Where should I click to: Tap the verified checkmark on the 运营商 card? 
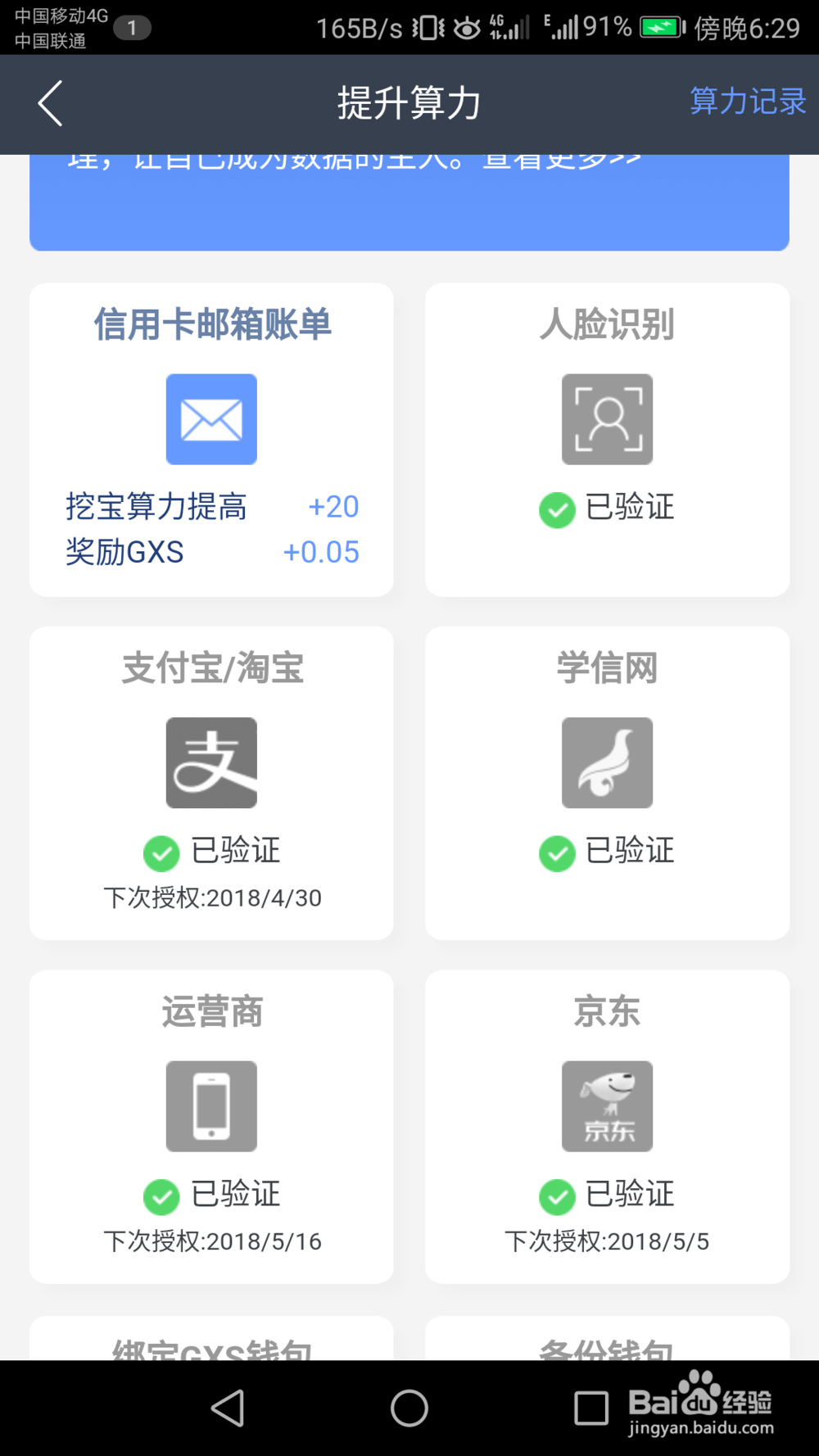[161, 1197]
